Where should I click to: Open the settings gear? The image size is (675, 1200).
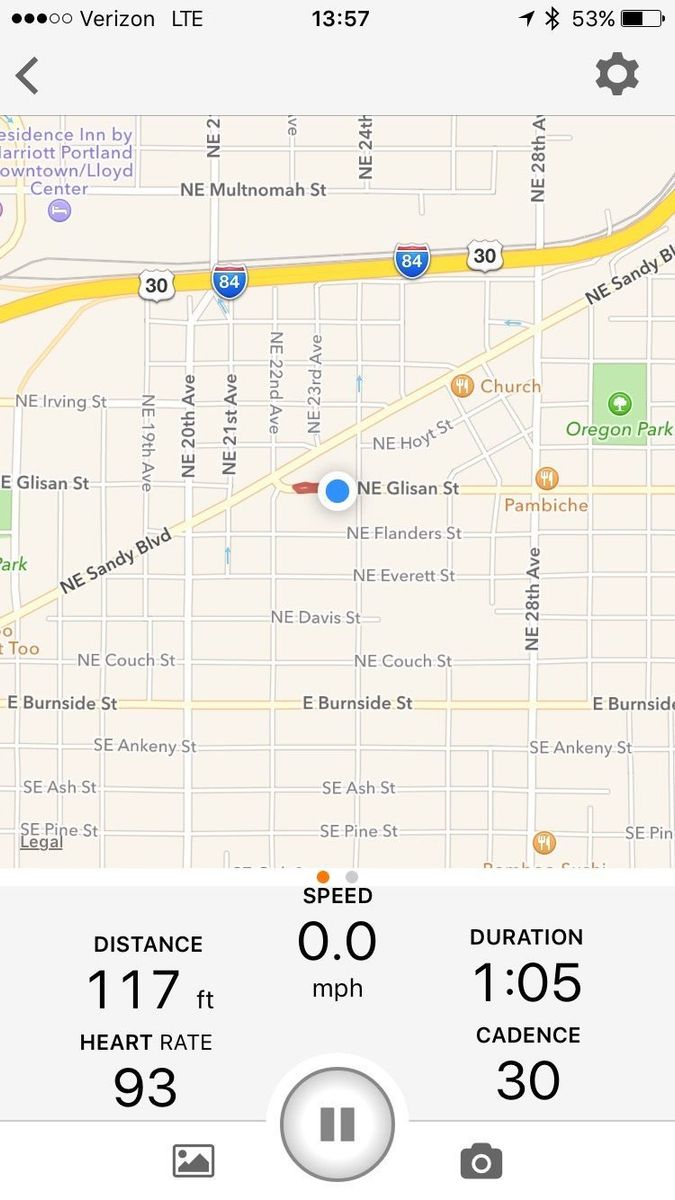coord(617,75)
